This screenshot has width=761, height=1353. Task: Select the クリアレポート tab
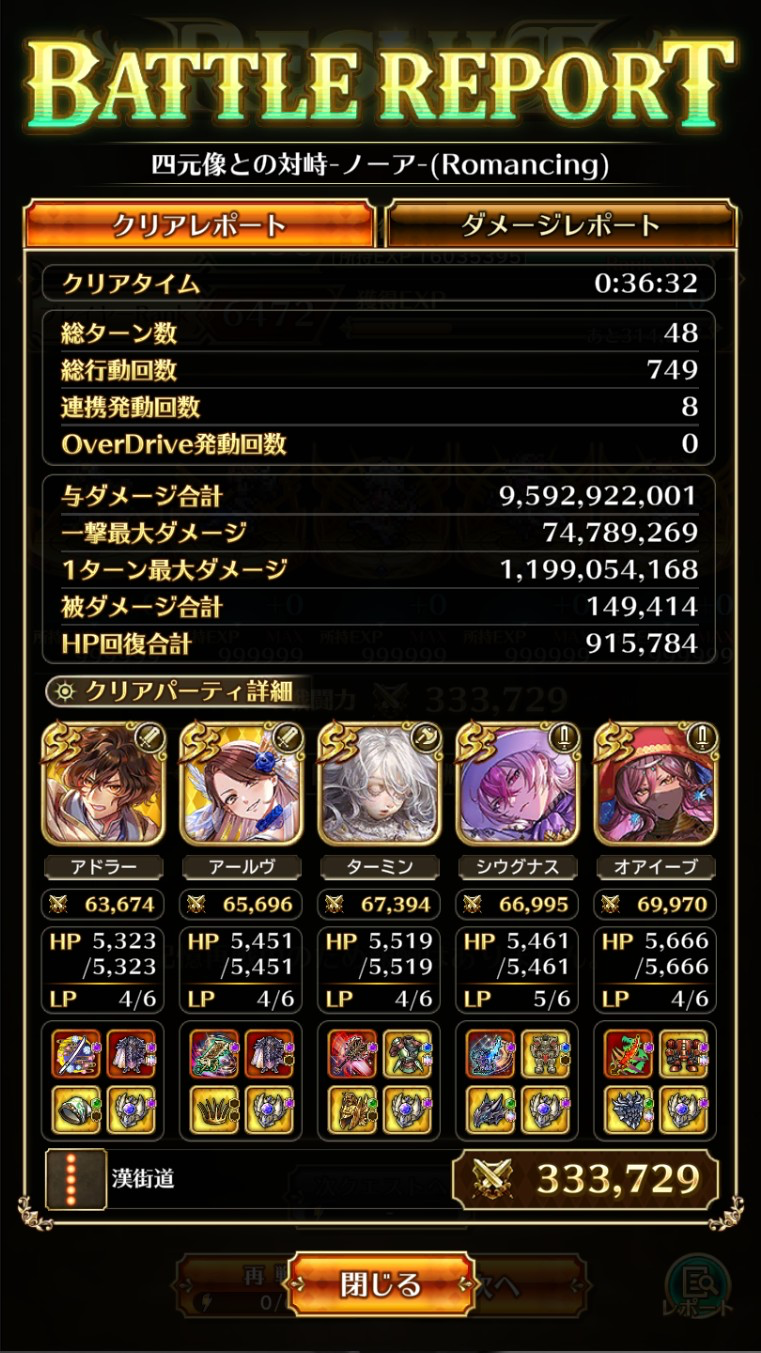click(x=199, y=224)
